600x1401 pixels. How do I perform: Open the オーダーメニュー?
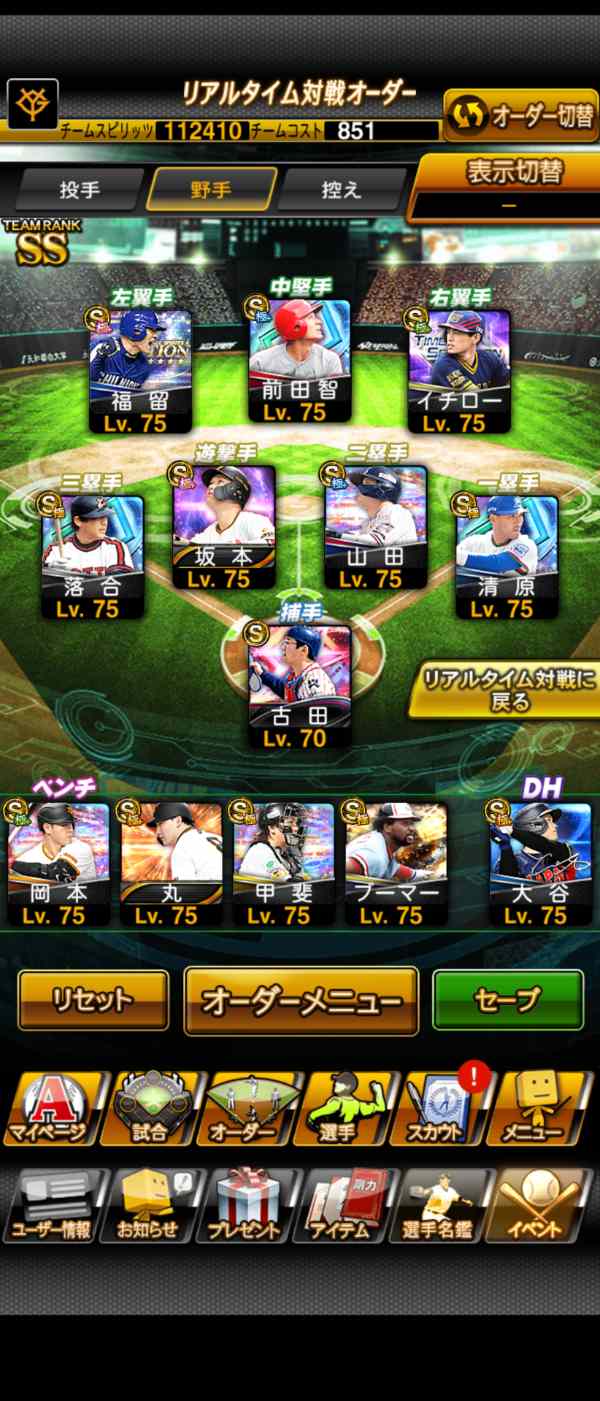tap(301, 1000)
